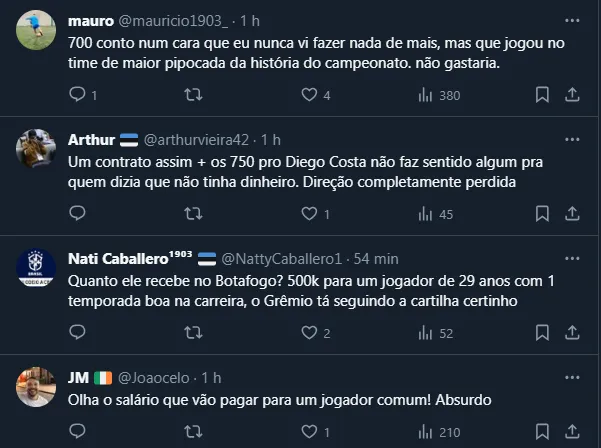The height and width of the screenshot is (448, 601).
Task: Retweet JM's tweet
Action: pos(193,432)
